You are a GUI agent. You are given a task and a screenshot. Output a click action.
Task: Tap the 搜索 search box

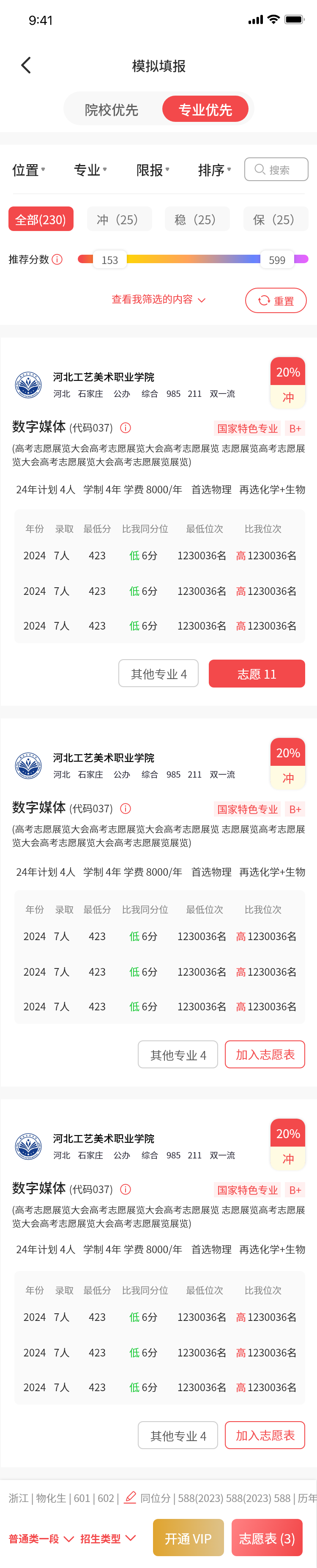pos(276,169)
